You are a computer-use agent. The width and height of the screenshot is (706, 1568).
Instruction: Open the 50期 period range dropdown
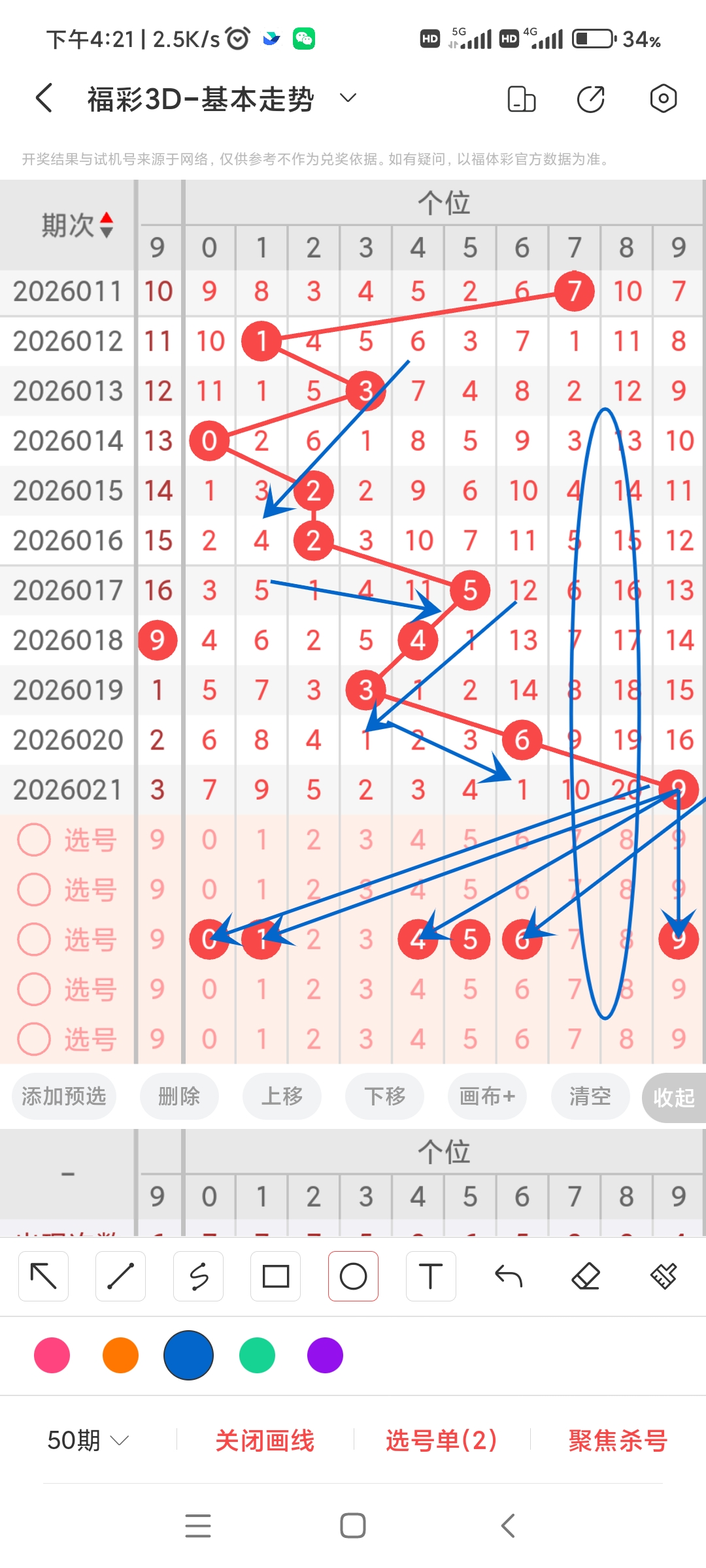pyautogui.click(x=87, y=1441)
